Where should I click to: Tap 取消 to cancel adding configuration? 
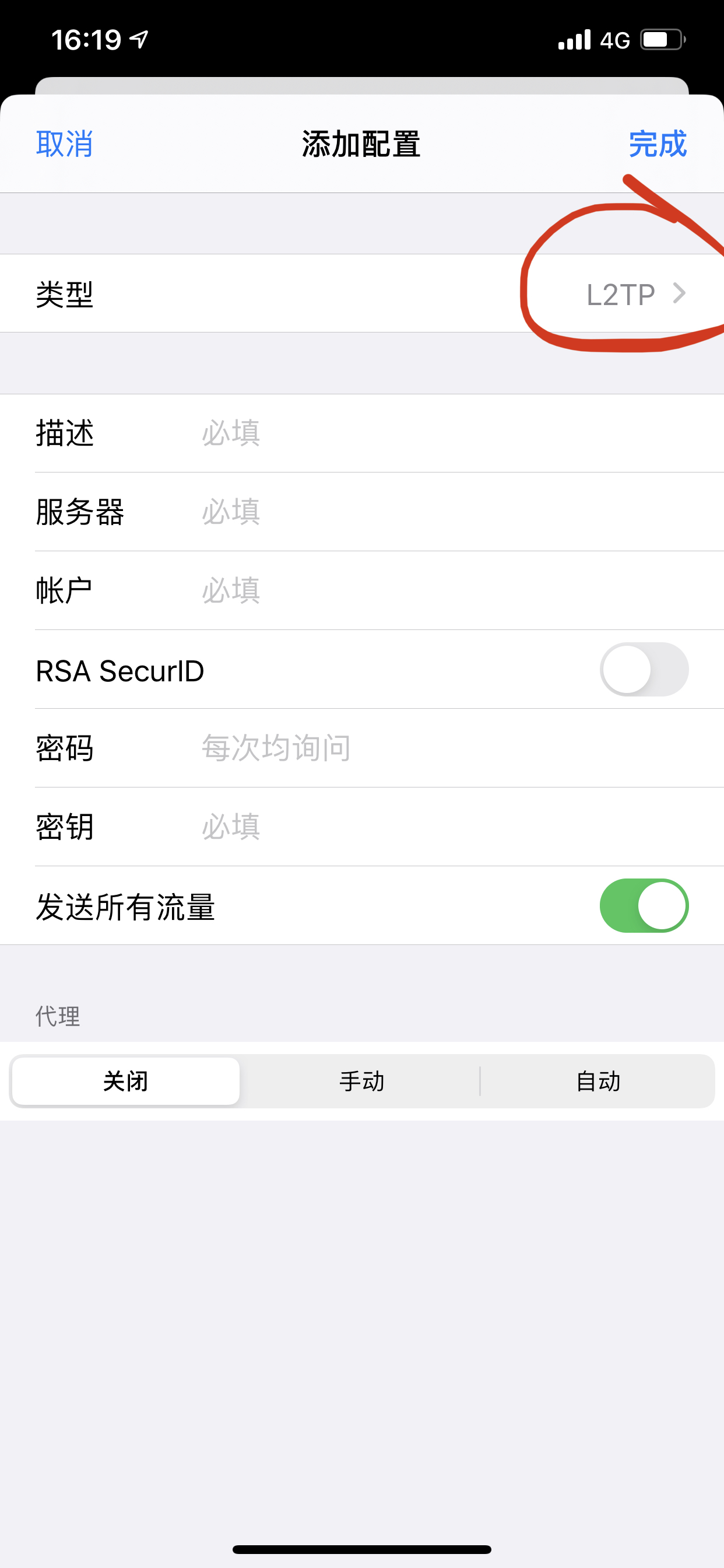pos(64,144)
